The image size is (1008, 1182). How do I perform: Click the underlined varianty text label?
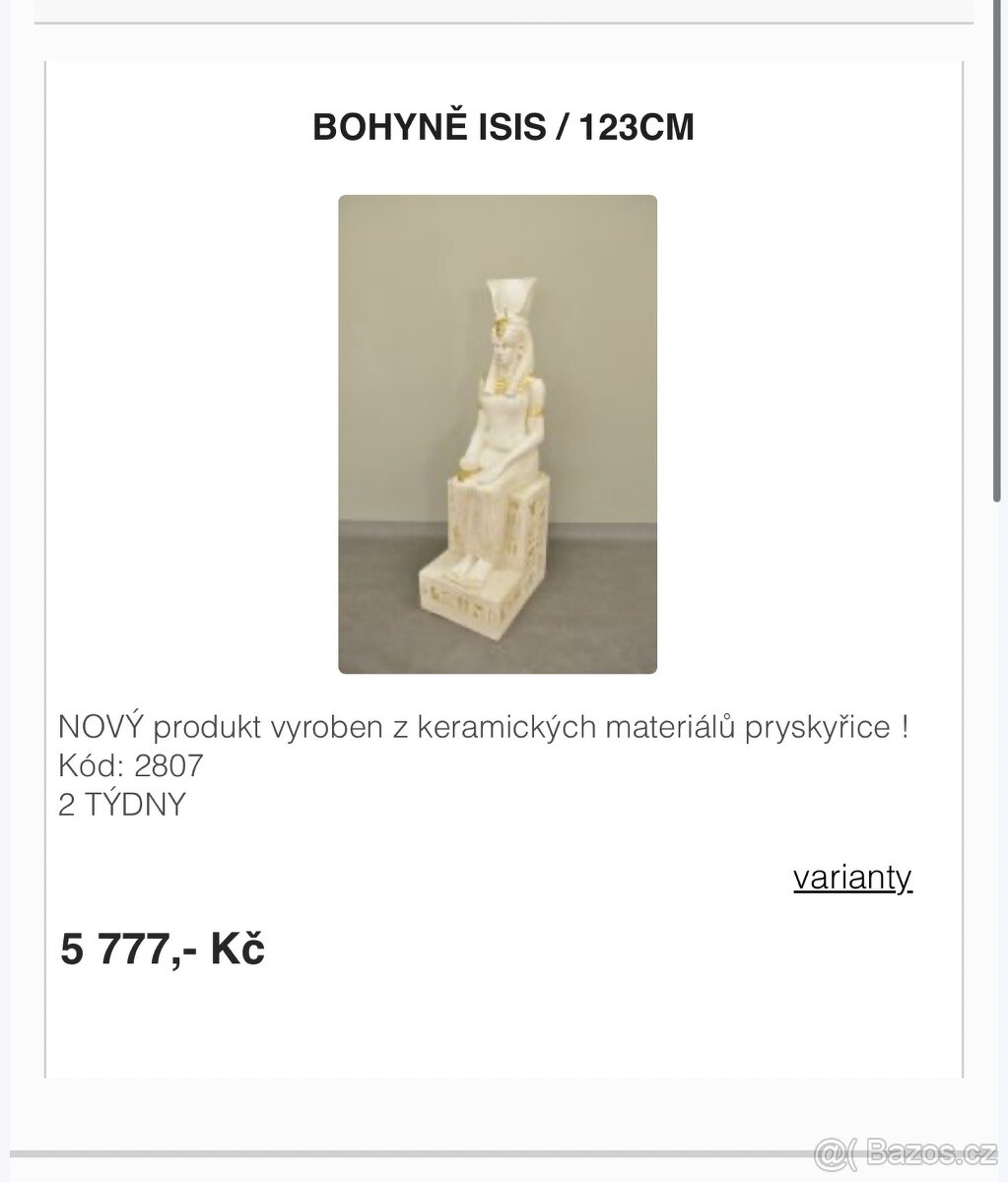[x=853, y=876]
